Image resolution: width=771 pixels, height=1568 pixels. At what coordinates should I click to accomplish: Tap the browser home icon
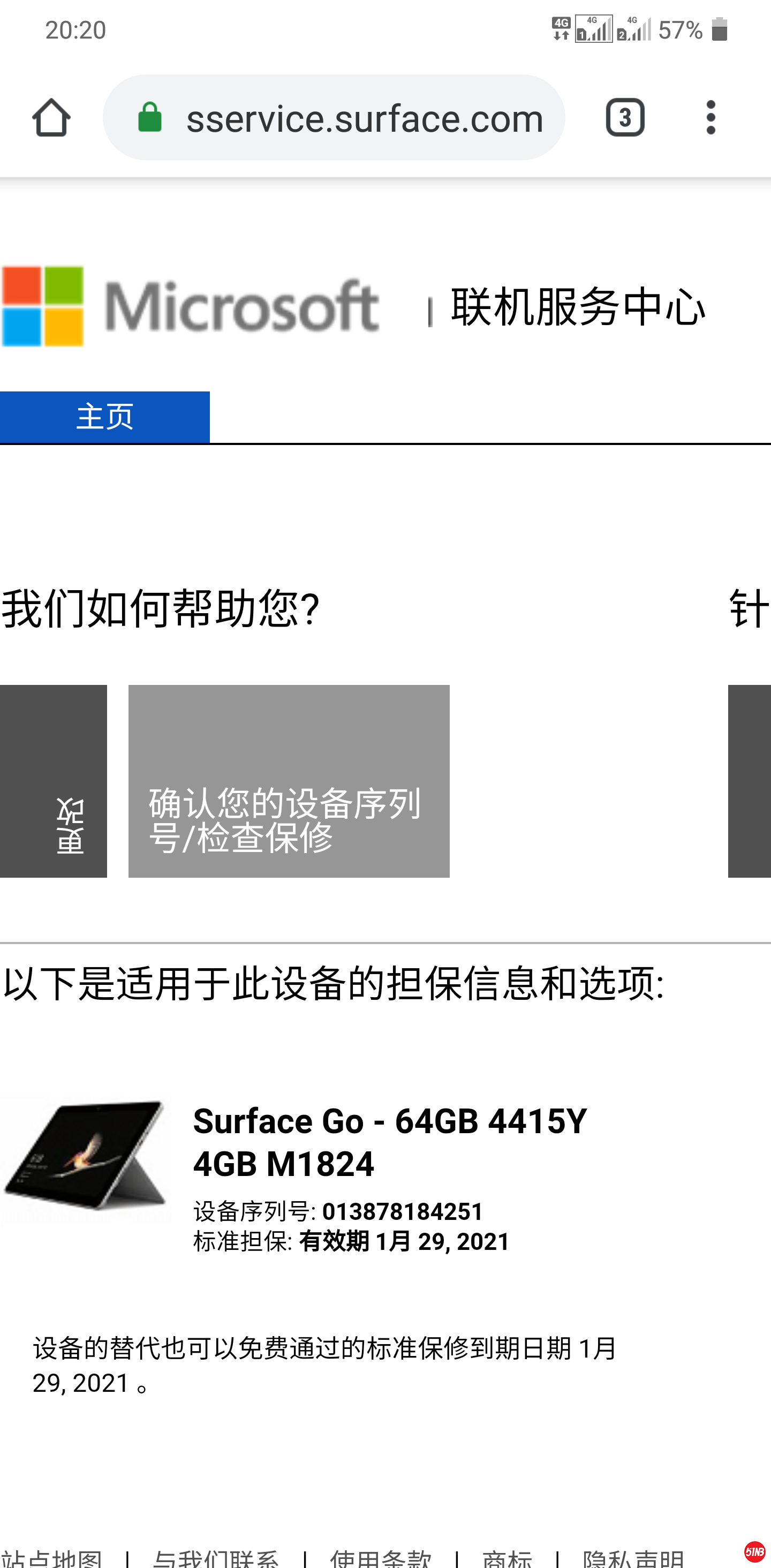[51, 117]
